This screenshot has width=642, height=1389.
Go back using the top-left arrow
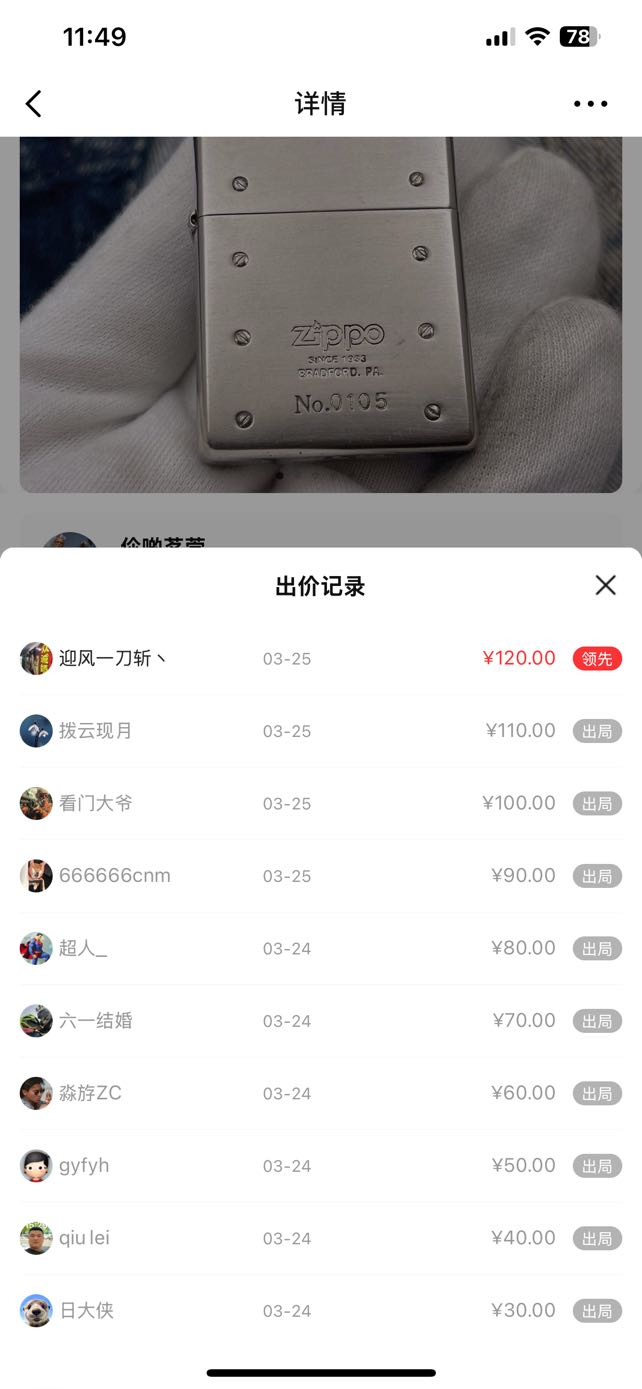coord(34,104)
